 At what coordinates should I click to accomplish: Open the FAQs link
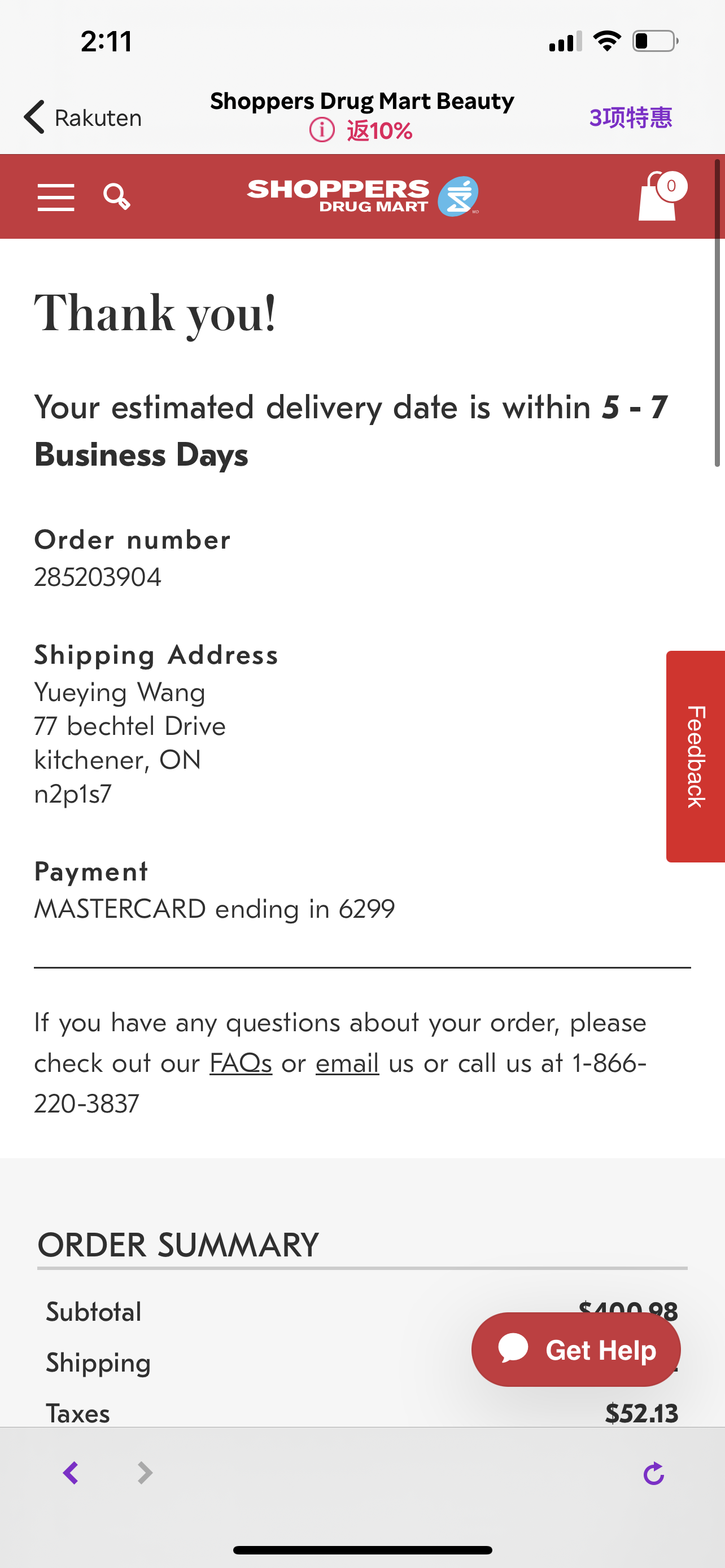241,1063
